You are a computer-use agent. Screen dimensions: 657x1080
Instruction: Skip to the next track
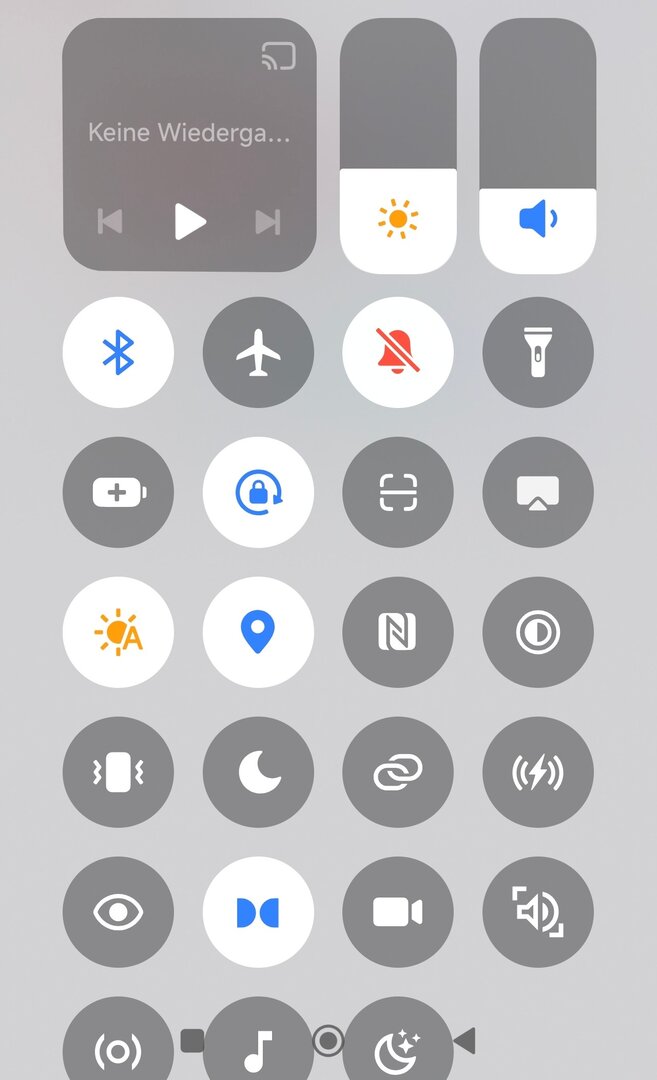tap(267, 221)
